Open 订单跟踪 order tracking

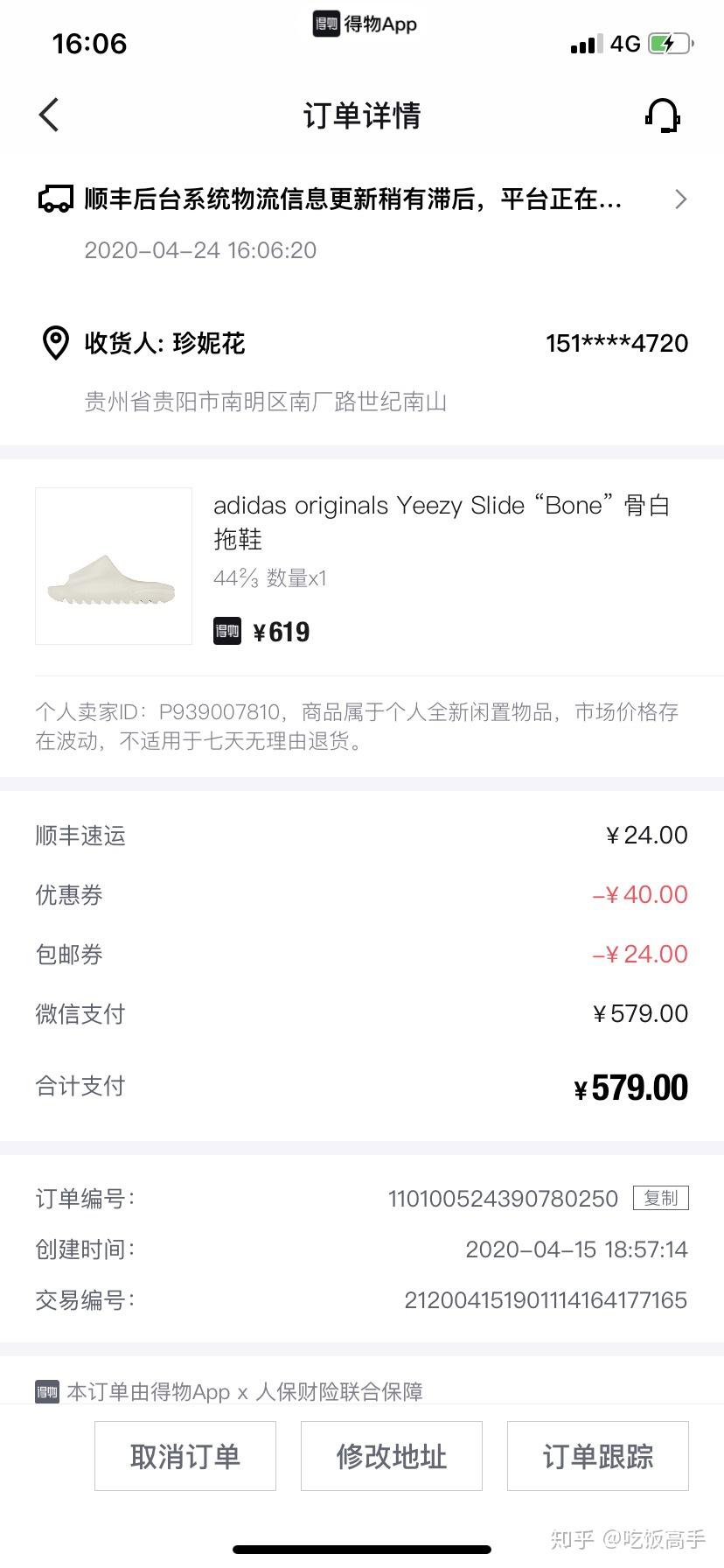coord(598,1456)
